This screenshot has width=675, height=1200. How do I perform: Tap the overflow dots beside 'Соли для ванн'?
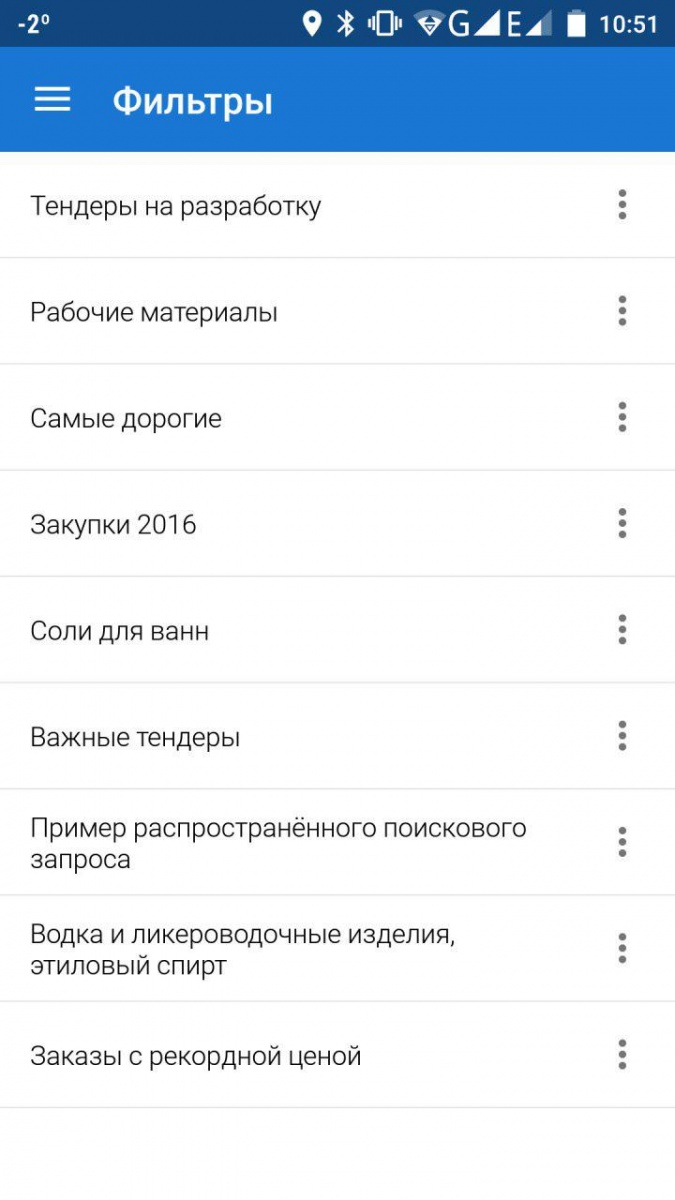pos(622,630)
